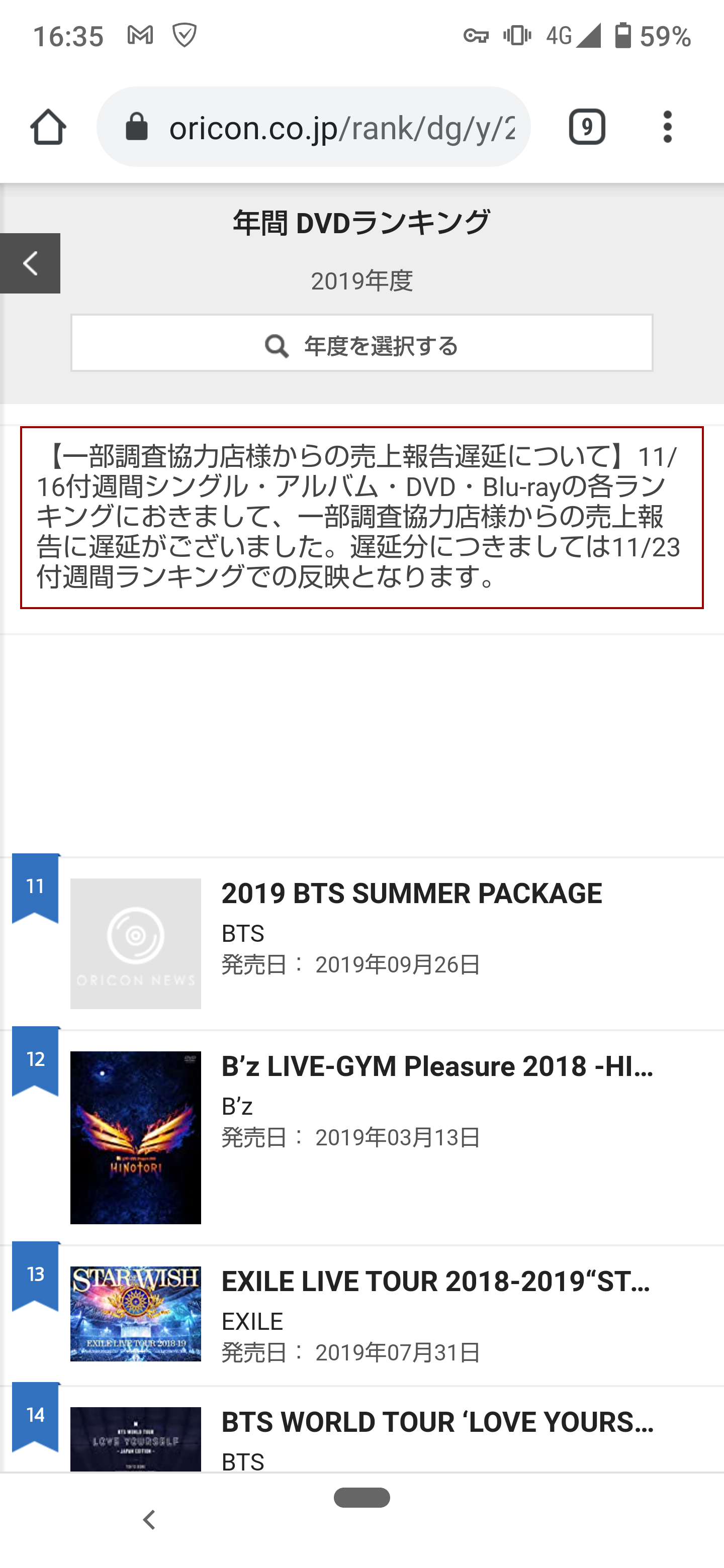Open the browser overflow menu
724x1568 pixels.
tap(667, 127)
